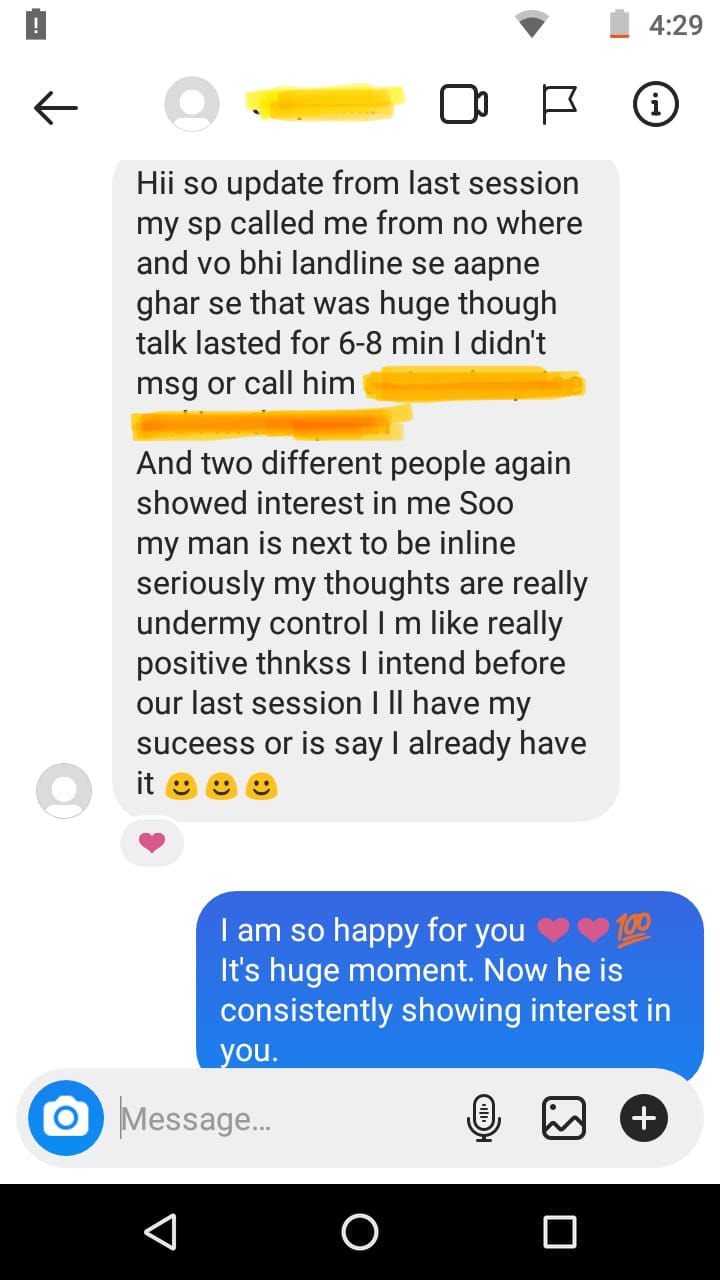Viewport: 720px width, 1280px height.
Task: Pick an image from the gallery
Action: [x=564, y=1117]
